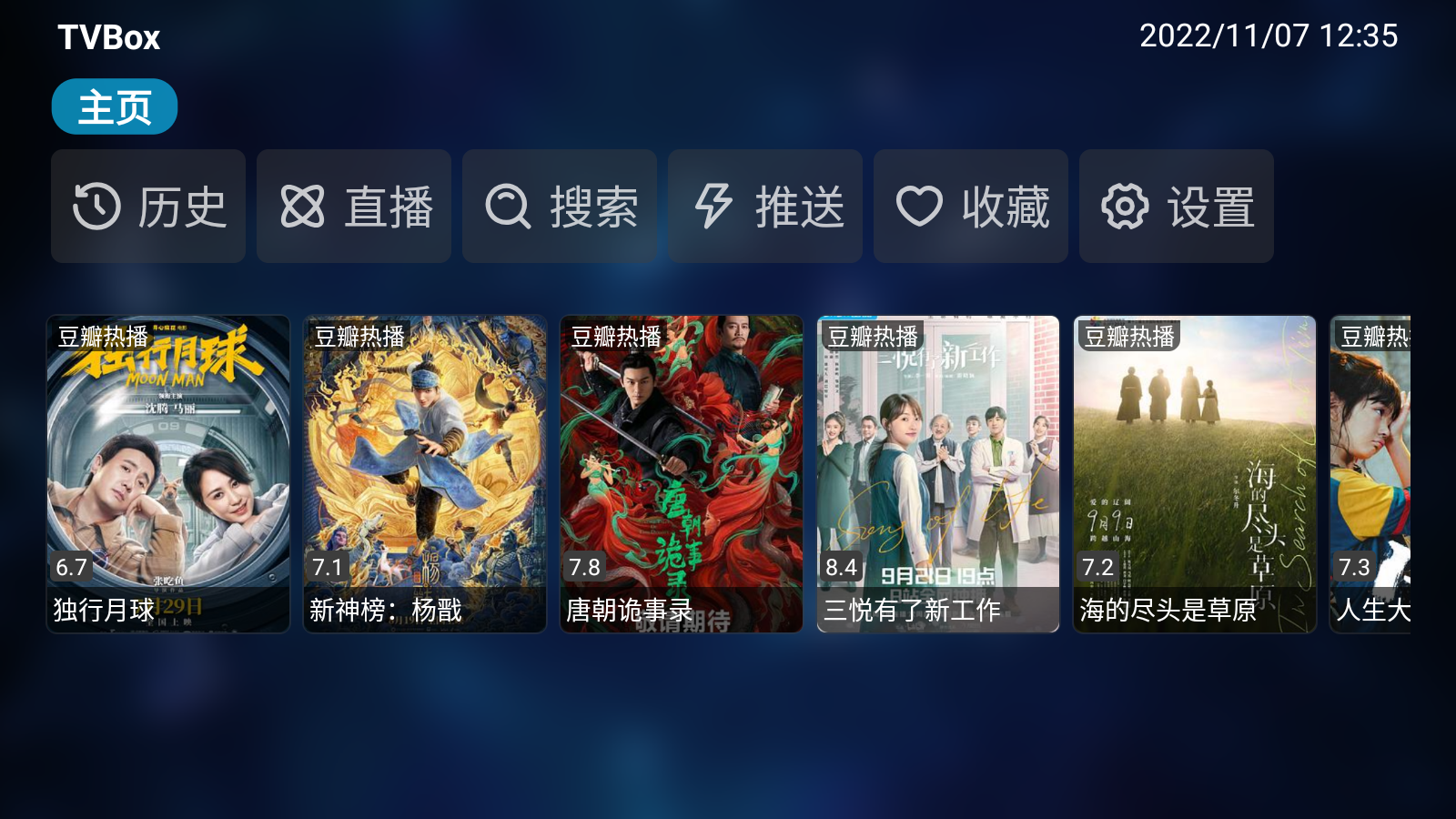The image size is (1456, 819).
Task: Open 收藏 favorites
Action: click(x=971, y=207)
